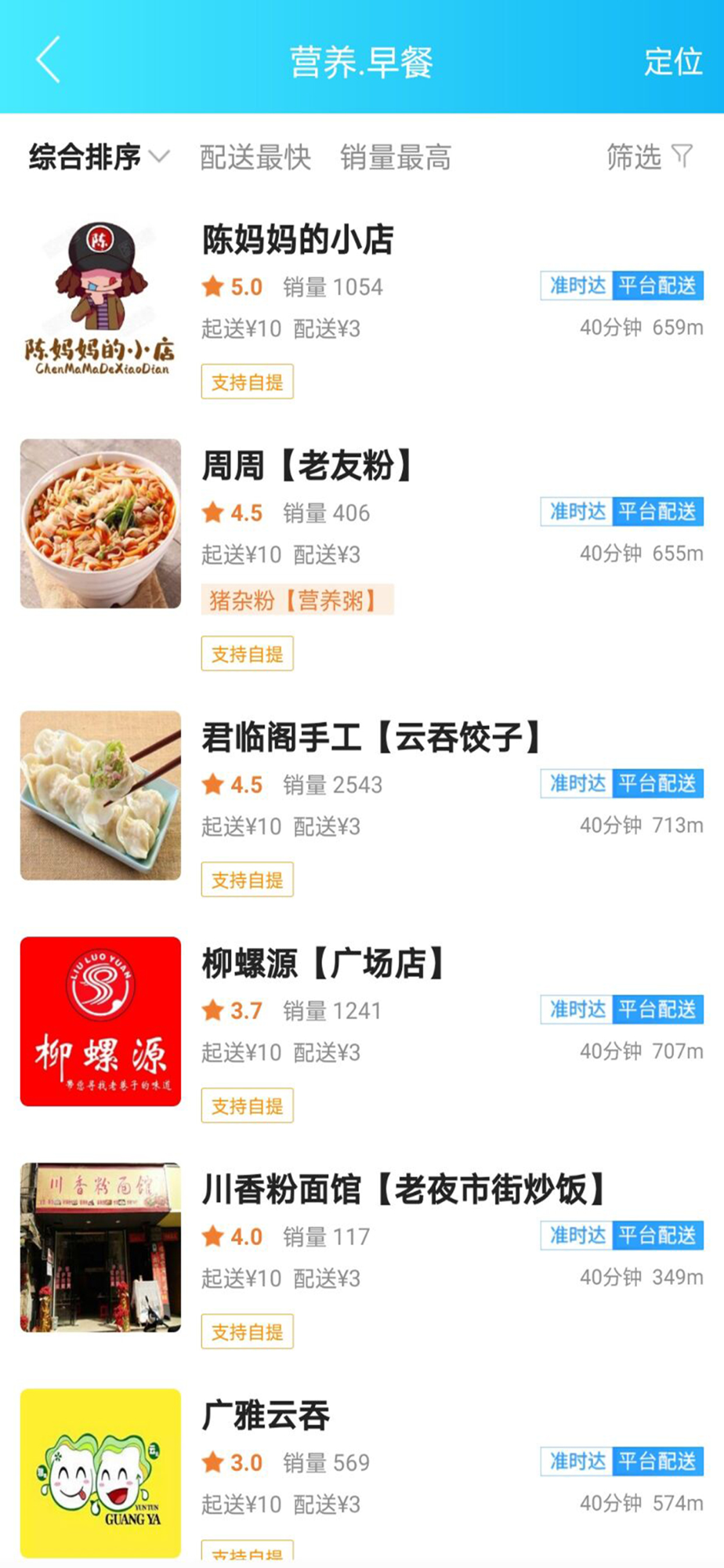Sort by 销量最高
Image resolution: width=724 pixels, height=1568 pixels.
(x=396, y=158)
